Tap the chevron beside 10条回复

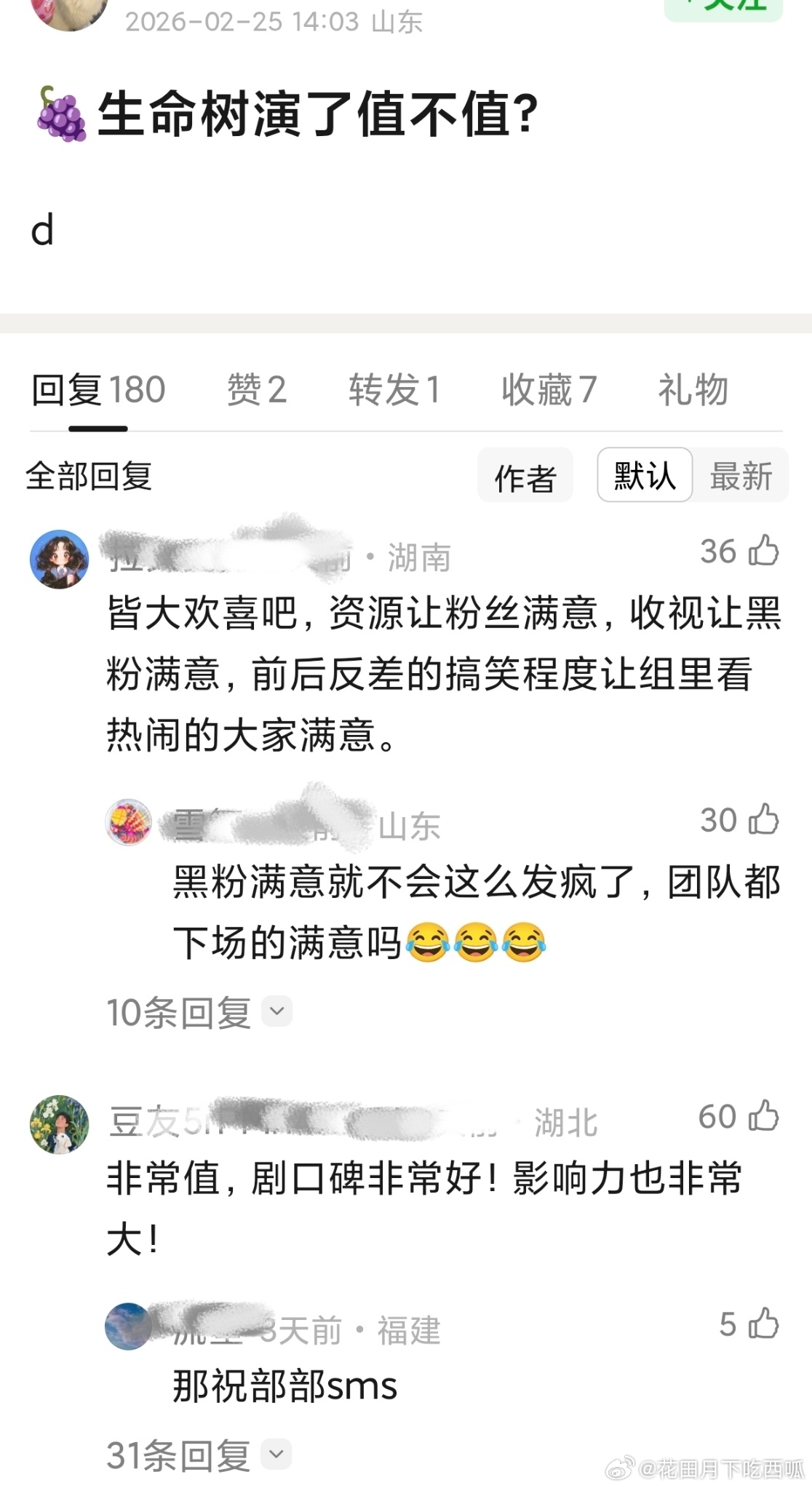click(x=276, y=1011)
